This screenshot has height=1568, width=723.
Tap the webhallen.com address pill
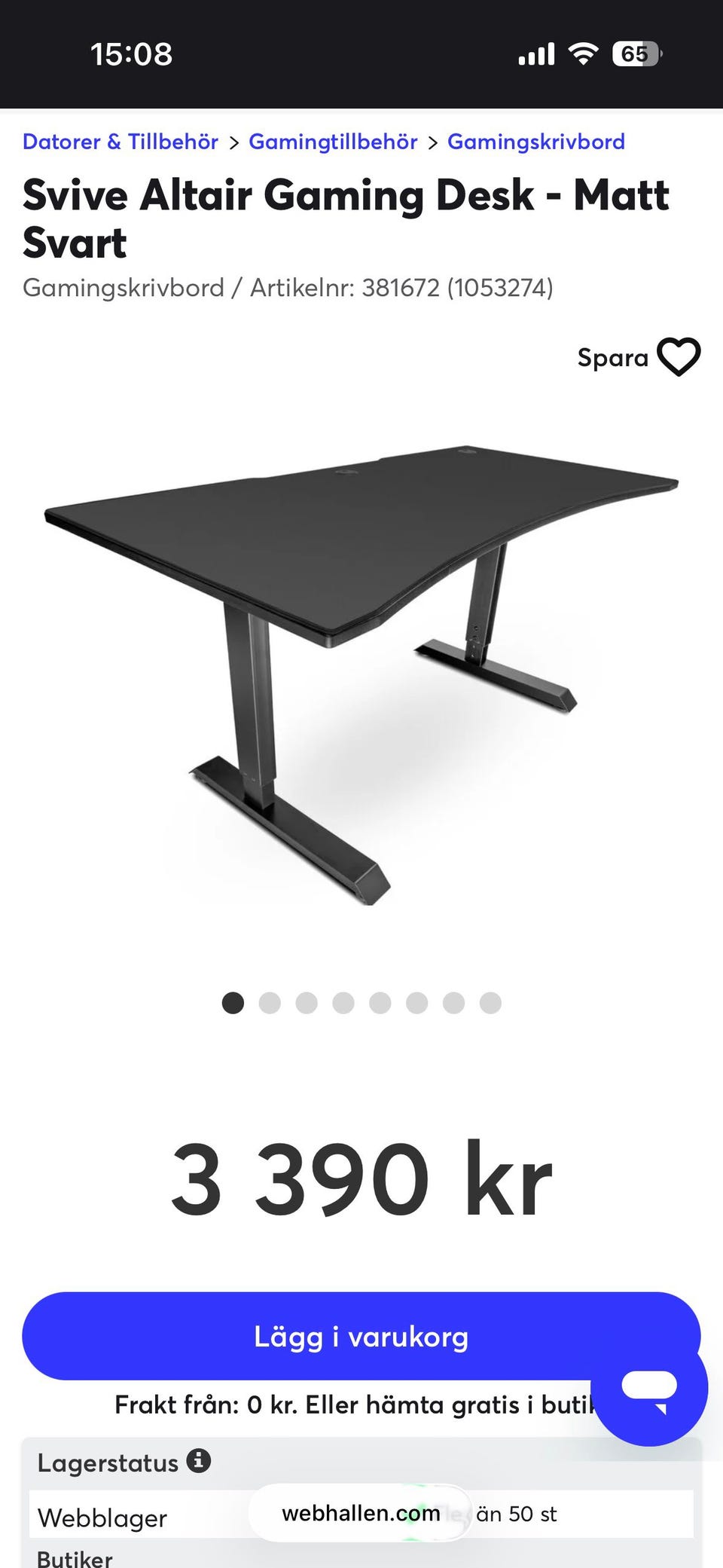pyautogui.click(x=361, y=1513)
